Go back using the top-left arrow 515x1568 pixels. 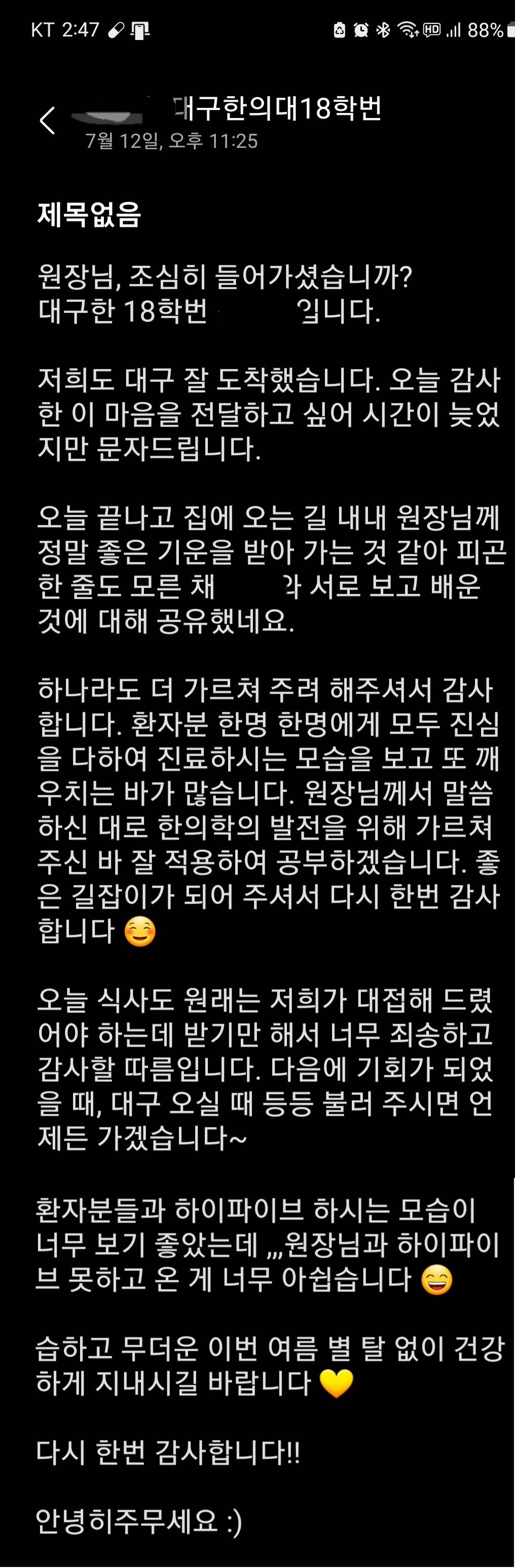click(x=47, y=121)
